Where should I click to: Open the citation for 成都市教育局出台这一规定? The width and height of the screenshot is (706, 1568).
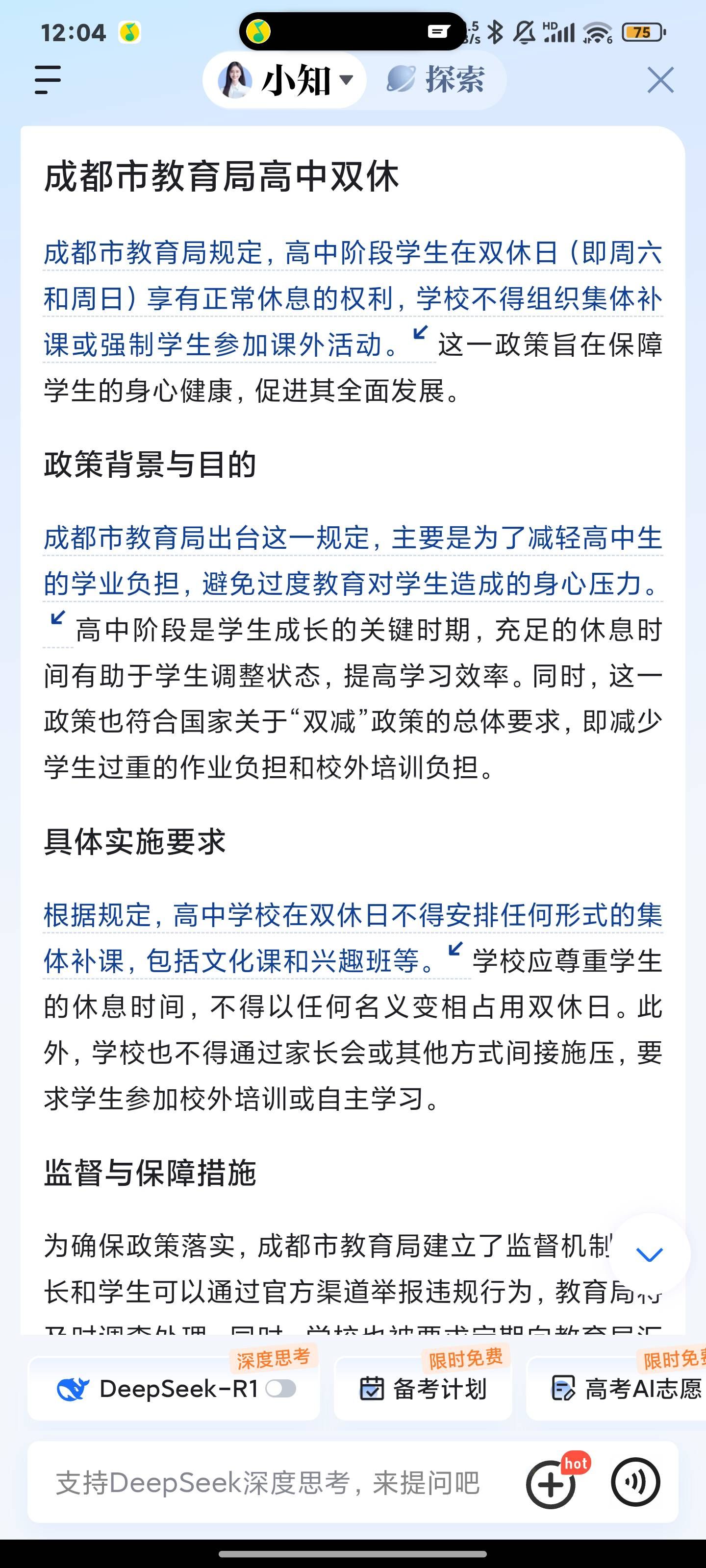click(58, 618)
